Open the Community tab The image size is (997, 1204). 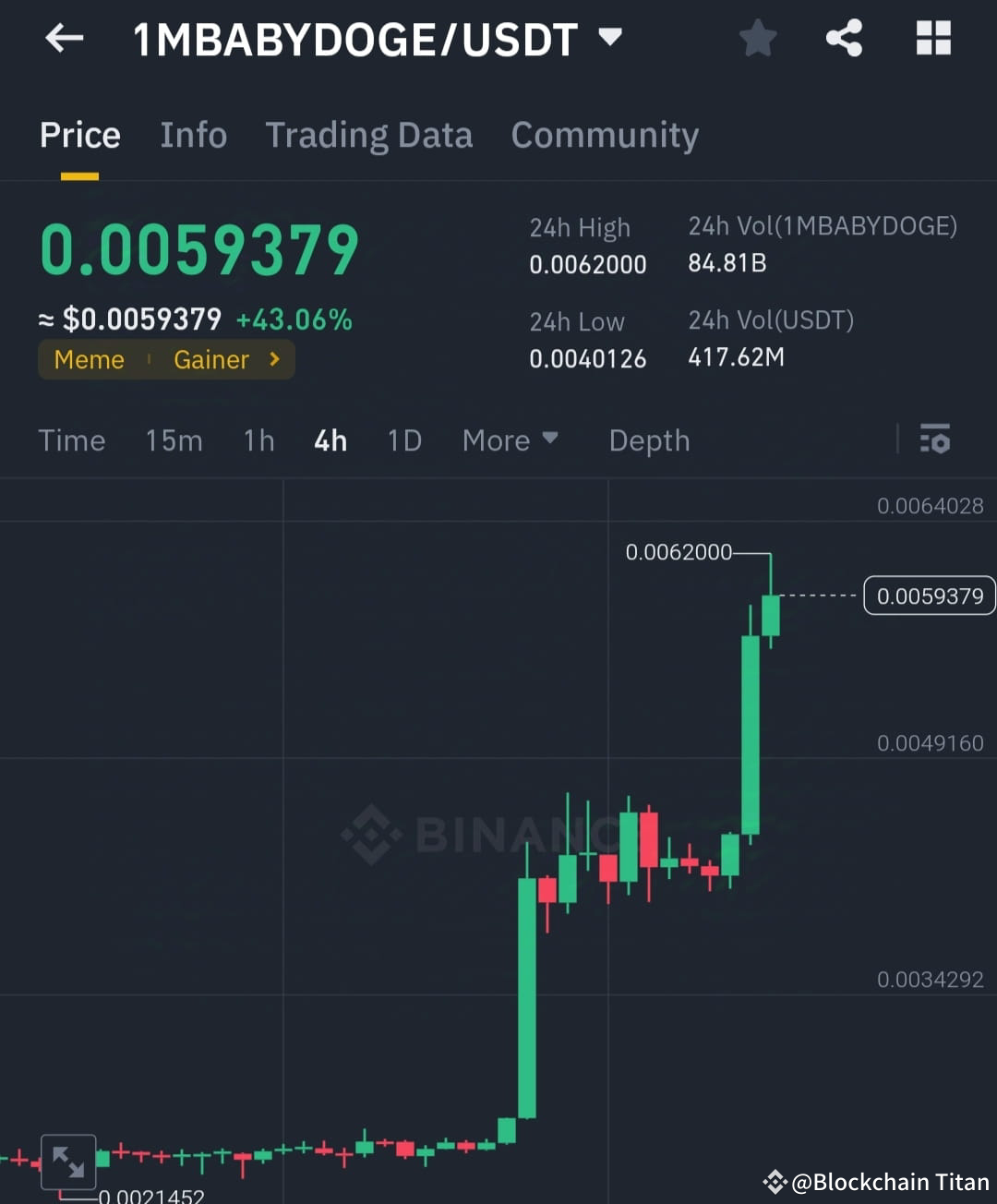click(x=605, y=135)
